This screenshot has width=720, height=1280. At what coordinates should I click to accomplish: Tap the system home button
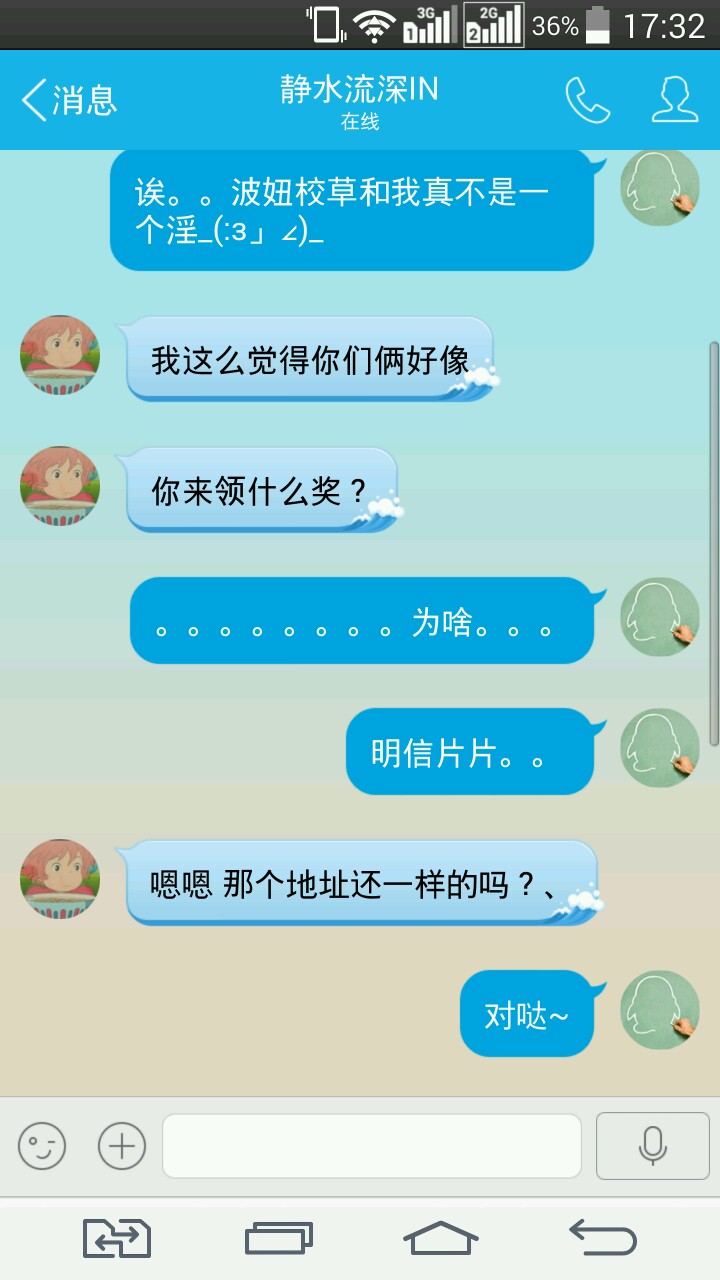440,1239
